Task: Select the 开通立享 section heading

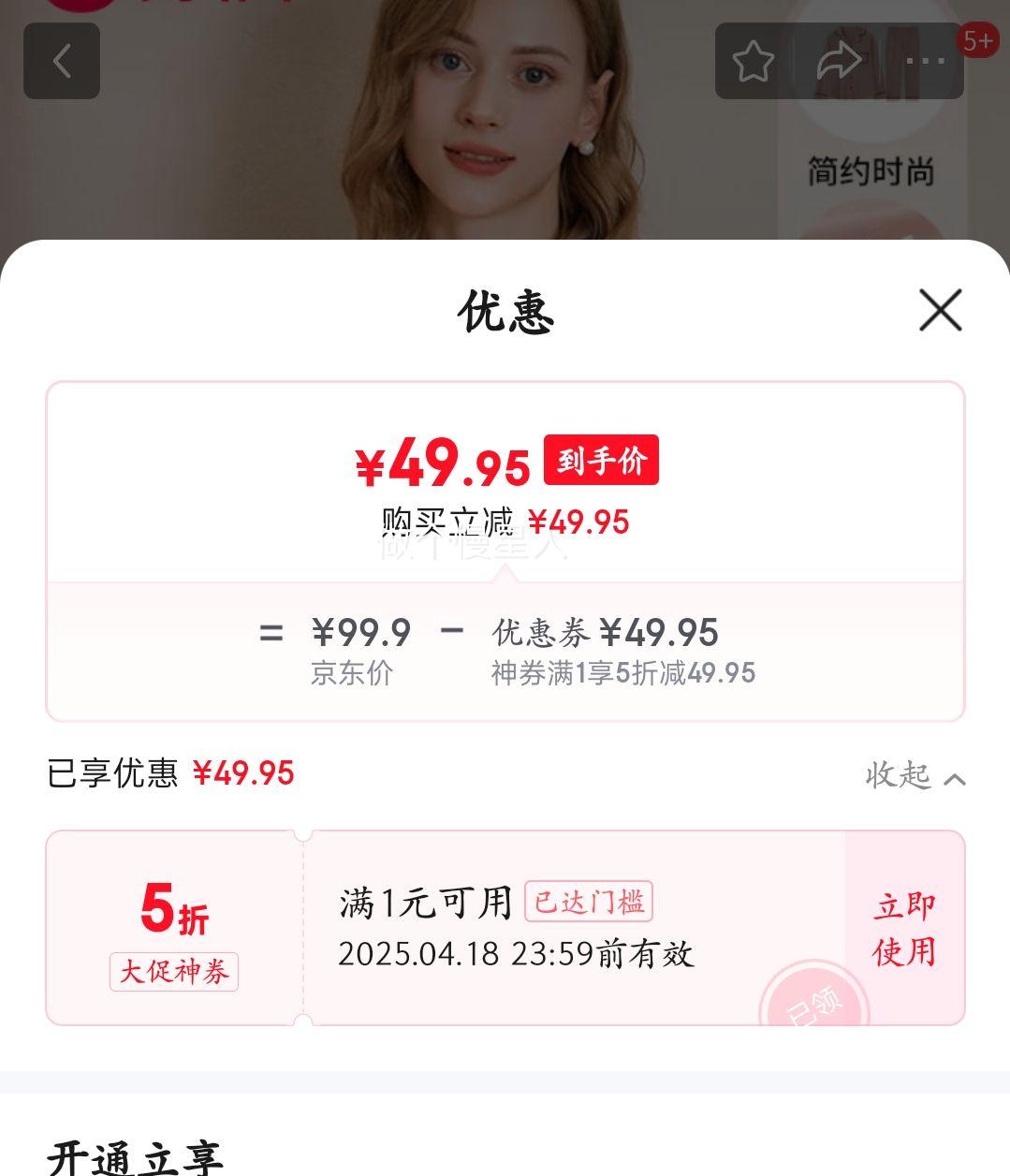Action: click(x=136, y=1161)
